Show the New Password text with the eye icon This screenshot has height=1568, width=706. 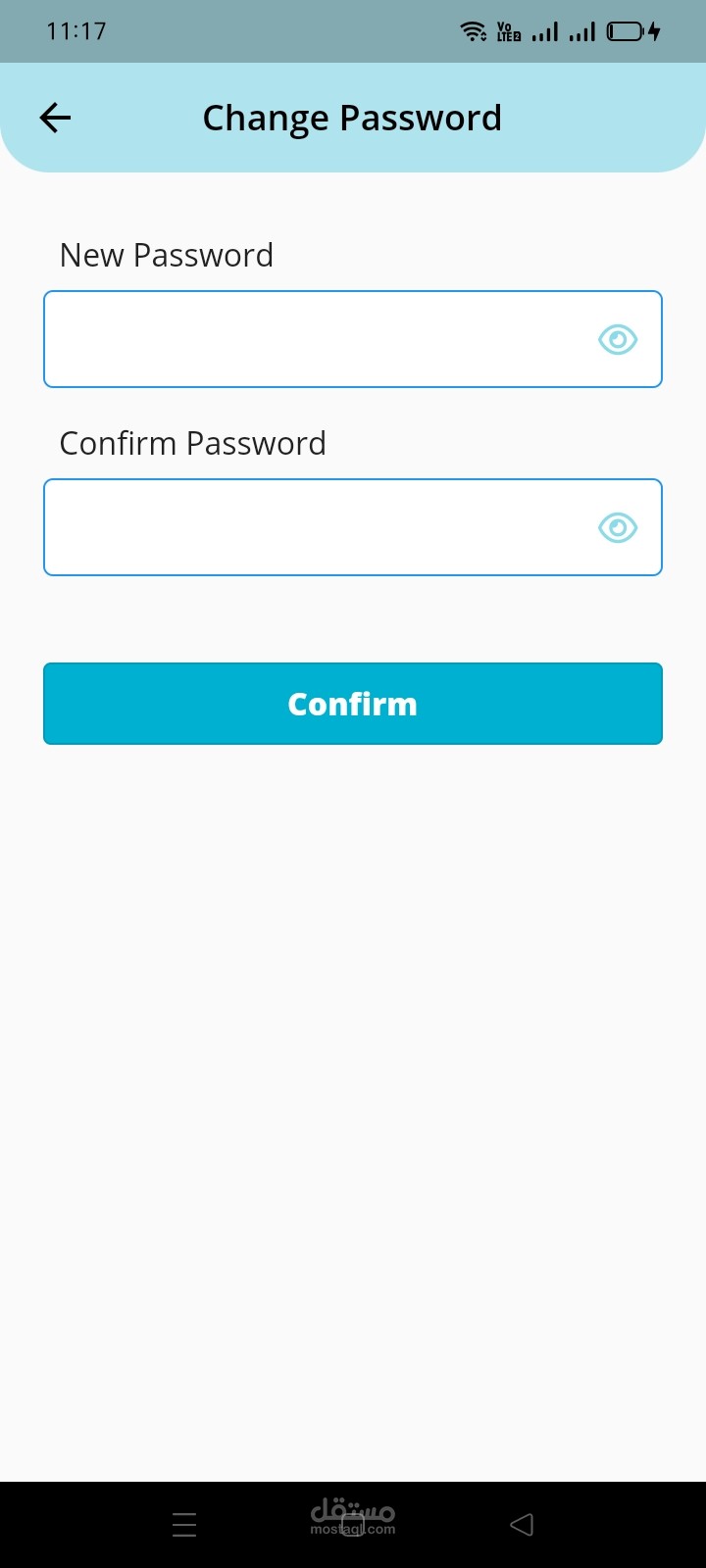pyautogui.click(x=618, y=339)
